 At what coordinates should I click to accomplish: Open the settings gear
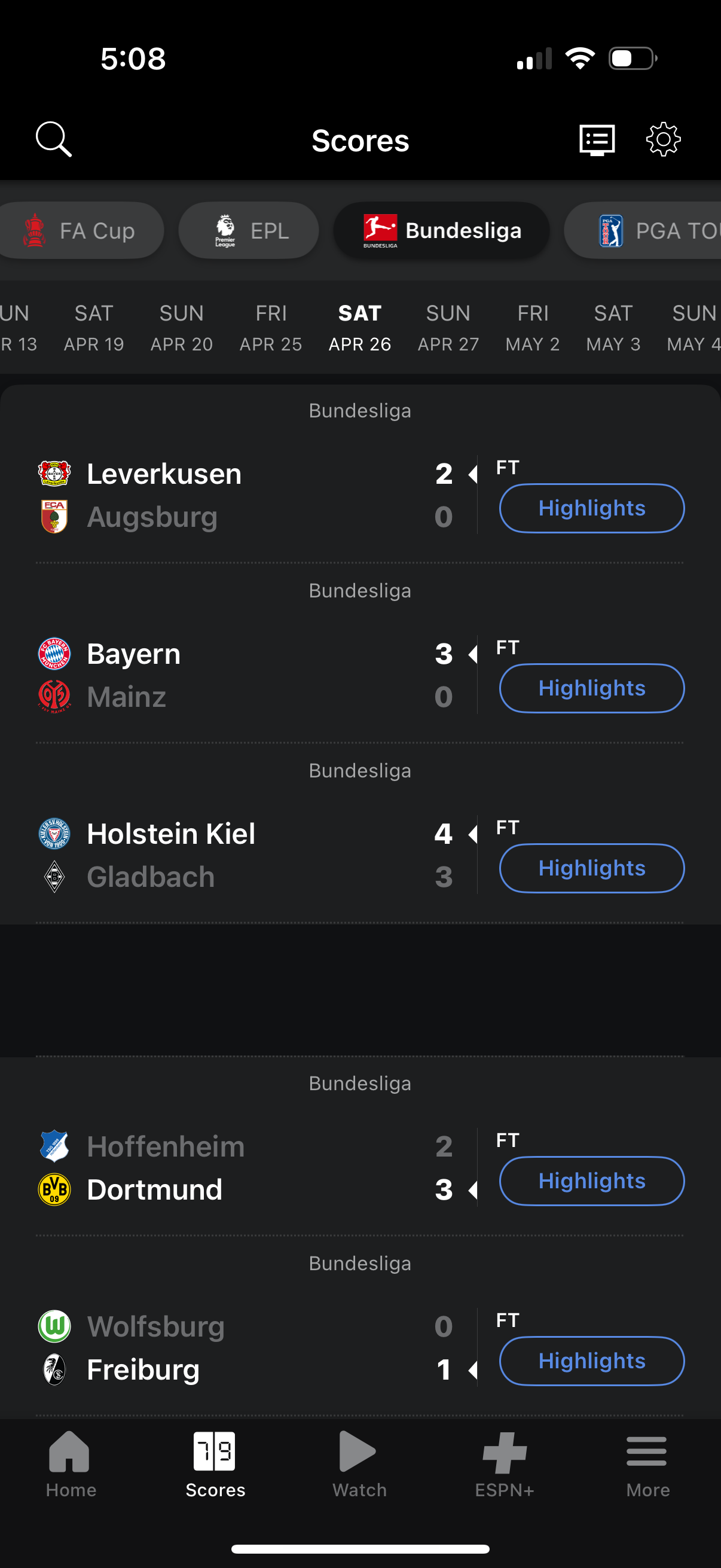[662, 139]
